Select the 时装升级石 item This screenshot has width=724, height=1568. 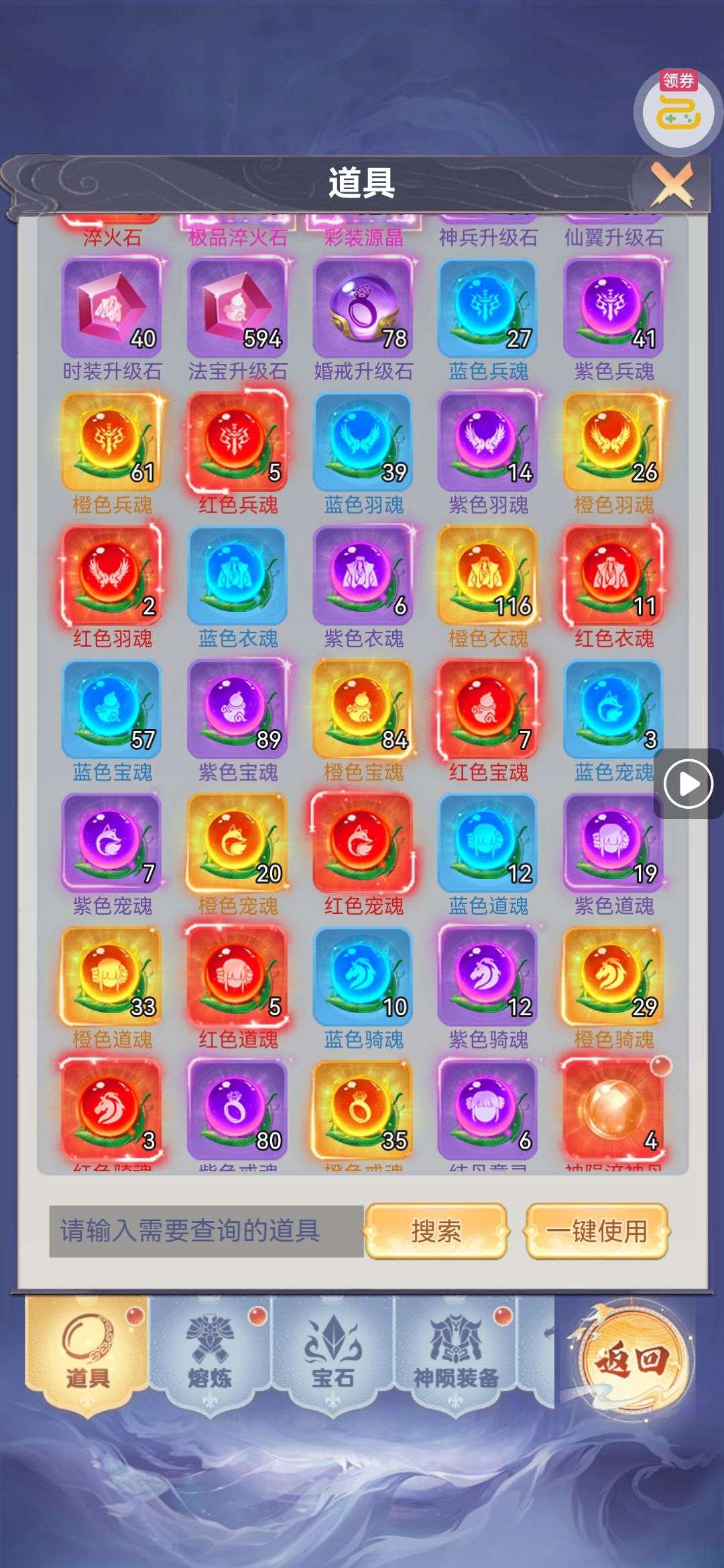pyautogui.click(x=112, y=308)
